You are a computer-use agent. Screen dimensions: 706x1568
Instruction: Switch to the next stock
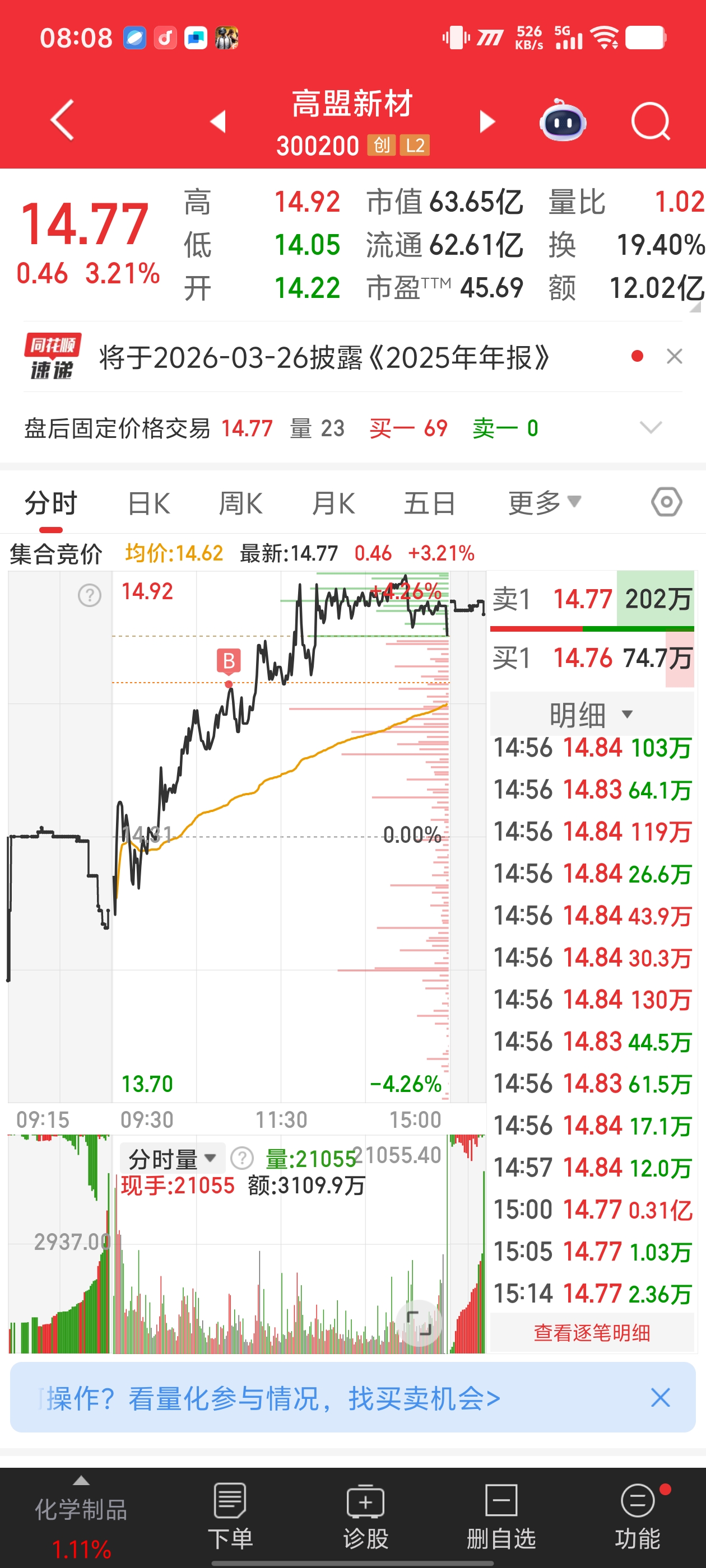487,121
